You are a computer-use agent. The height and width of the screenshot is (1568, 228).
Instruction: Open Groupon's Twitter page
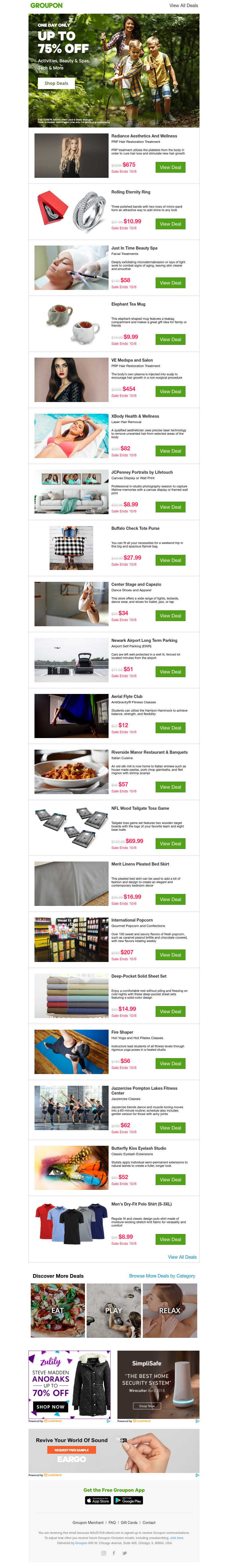pos(124,1553)
